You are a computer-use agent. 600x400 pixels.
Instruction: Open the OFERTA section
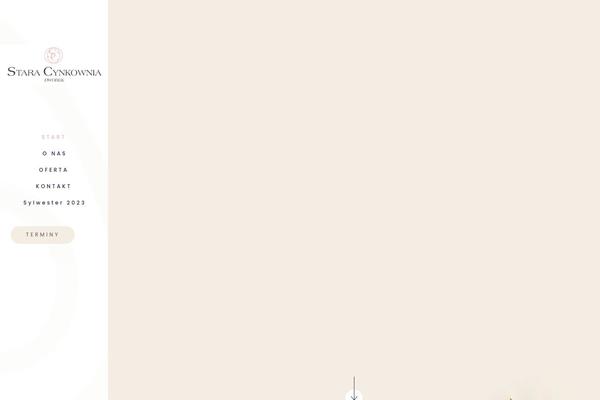point(54,170)
